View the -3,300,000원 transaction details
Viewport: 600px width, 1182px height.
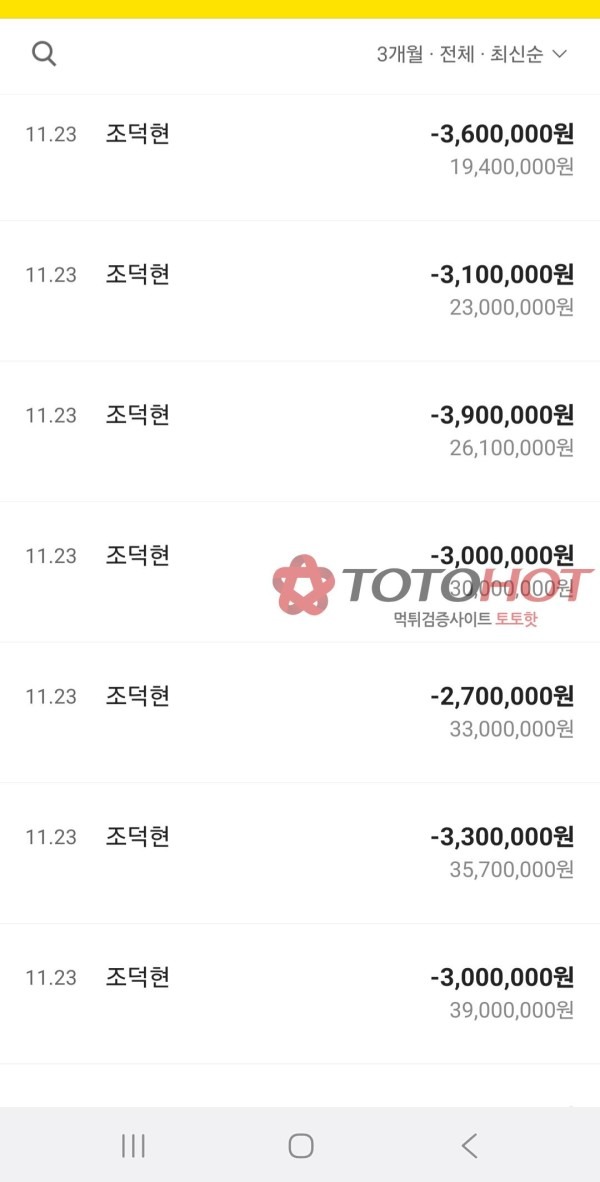(x=300, y=852)
